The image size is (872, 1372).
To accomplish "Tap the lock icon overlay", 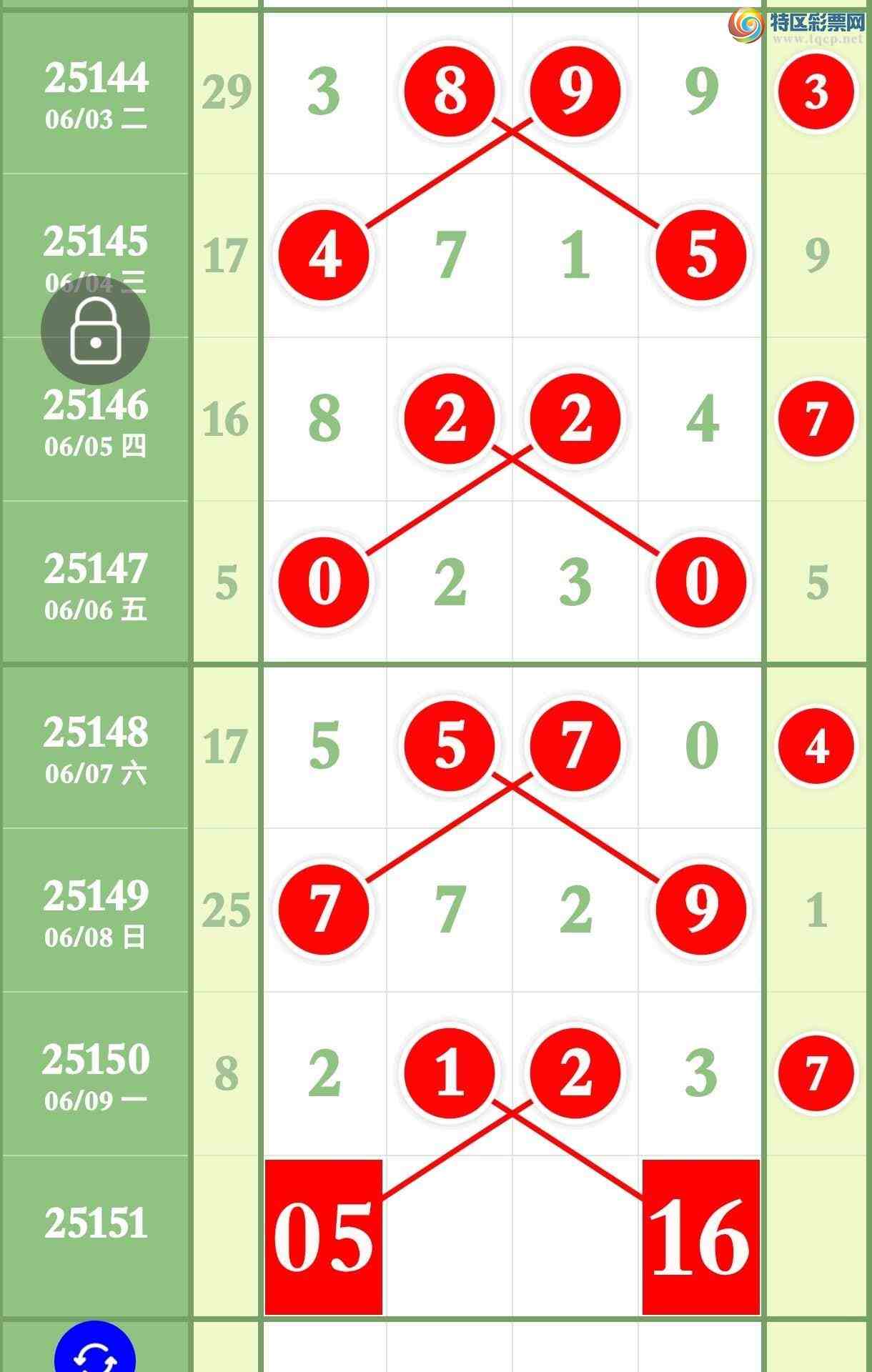I will point(95,332).
